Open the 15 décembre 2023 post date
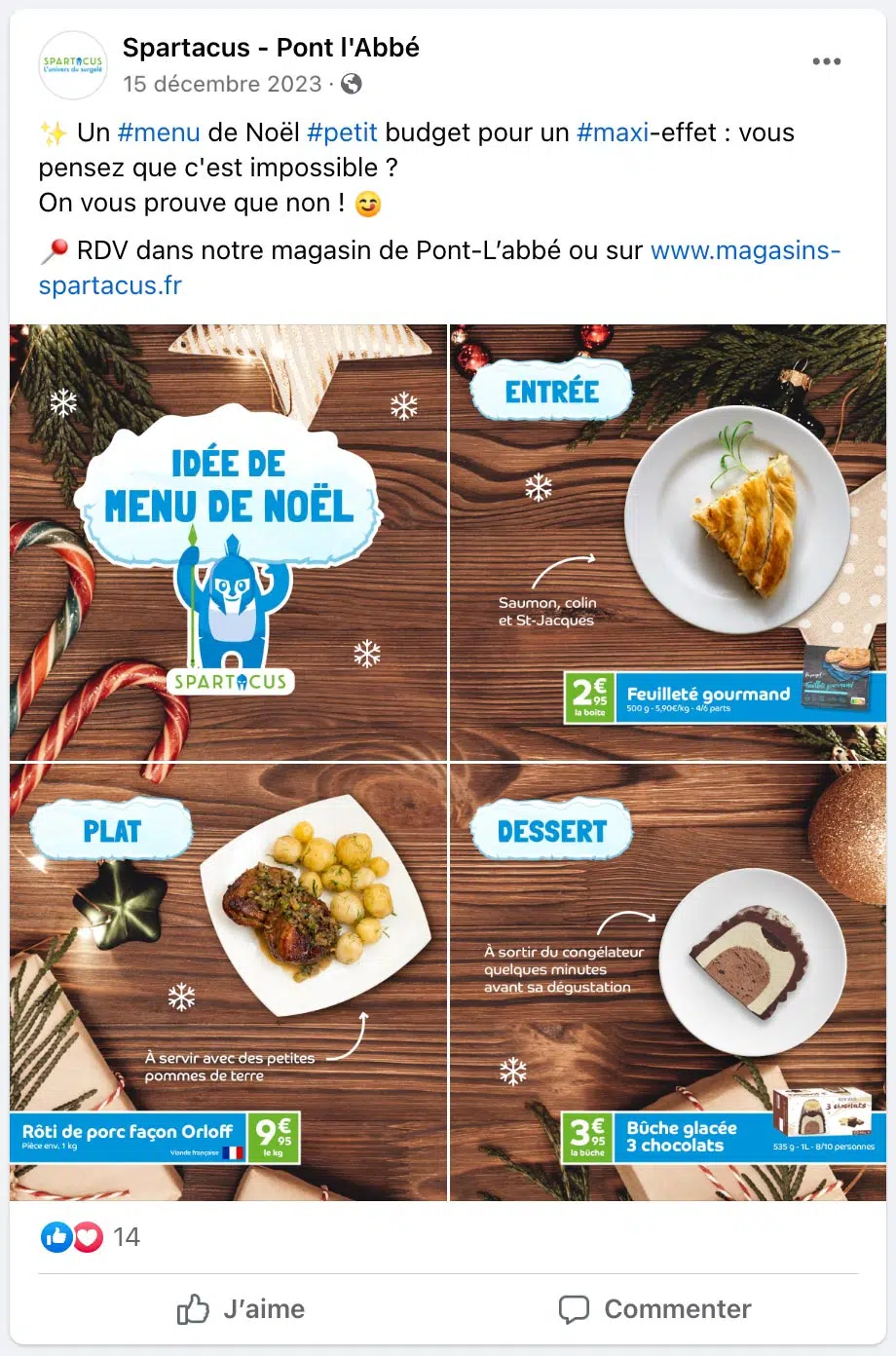 point(222,84)
